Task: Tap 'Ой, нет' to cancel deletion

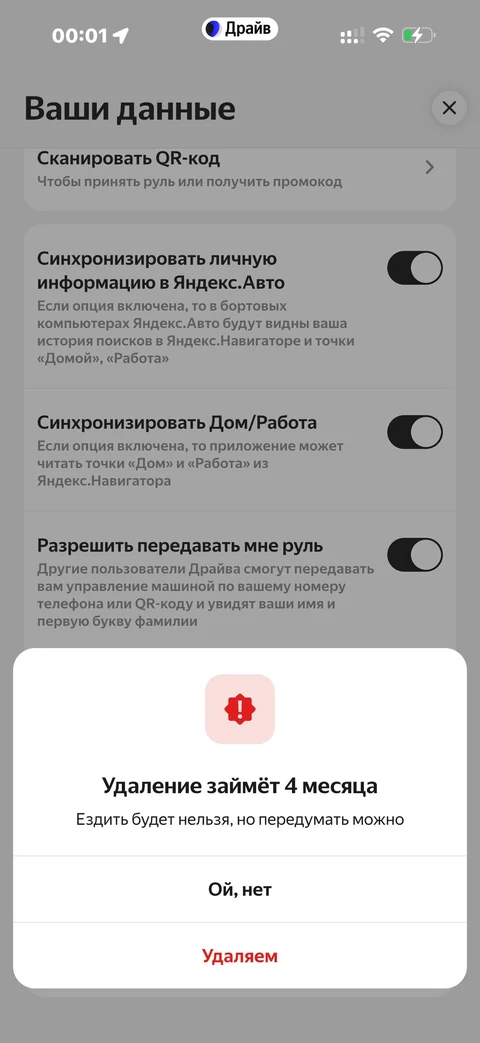Action: [240, 889]
